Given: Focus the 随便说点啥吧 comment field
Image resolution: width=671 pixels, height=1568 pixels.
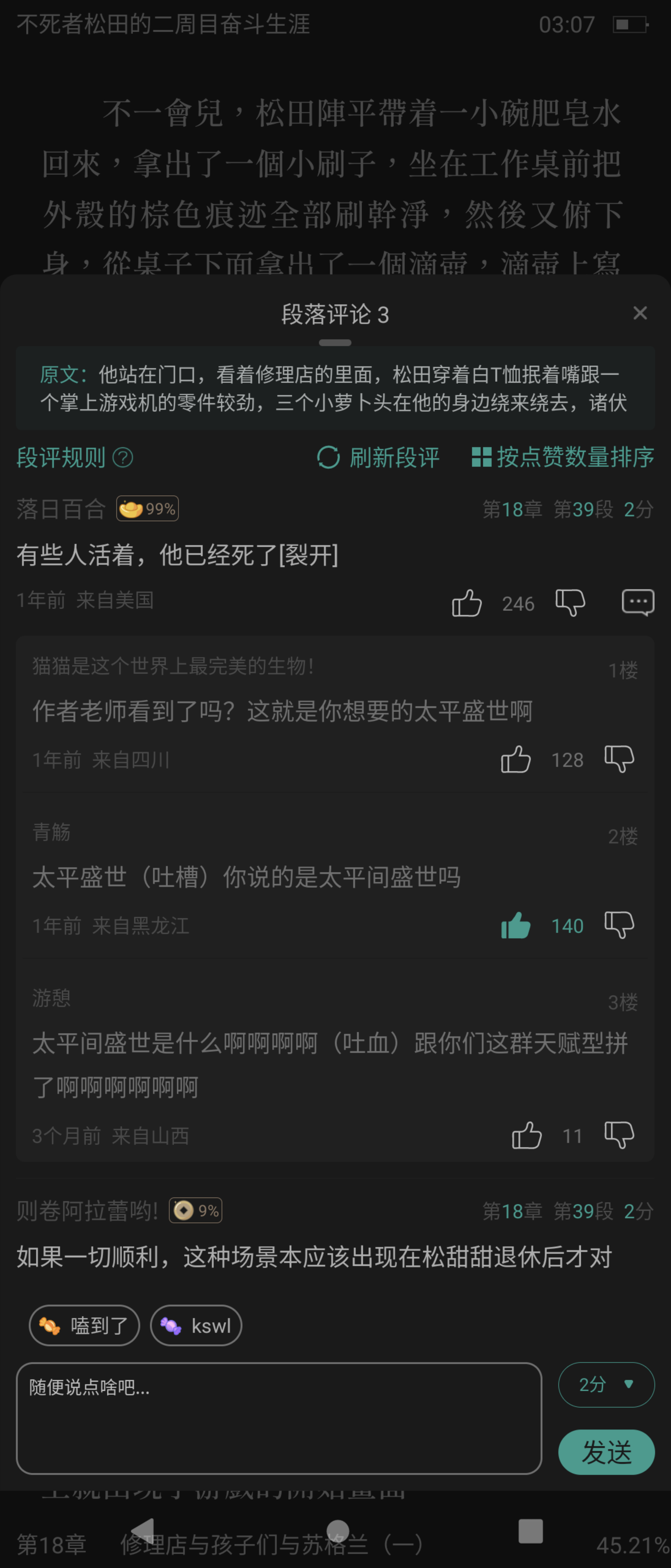Looking at the screenshot, I should pos(279,1418).
